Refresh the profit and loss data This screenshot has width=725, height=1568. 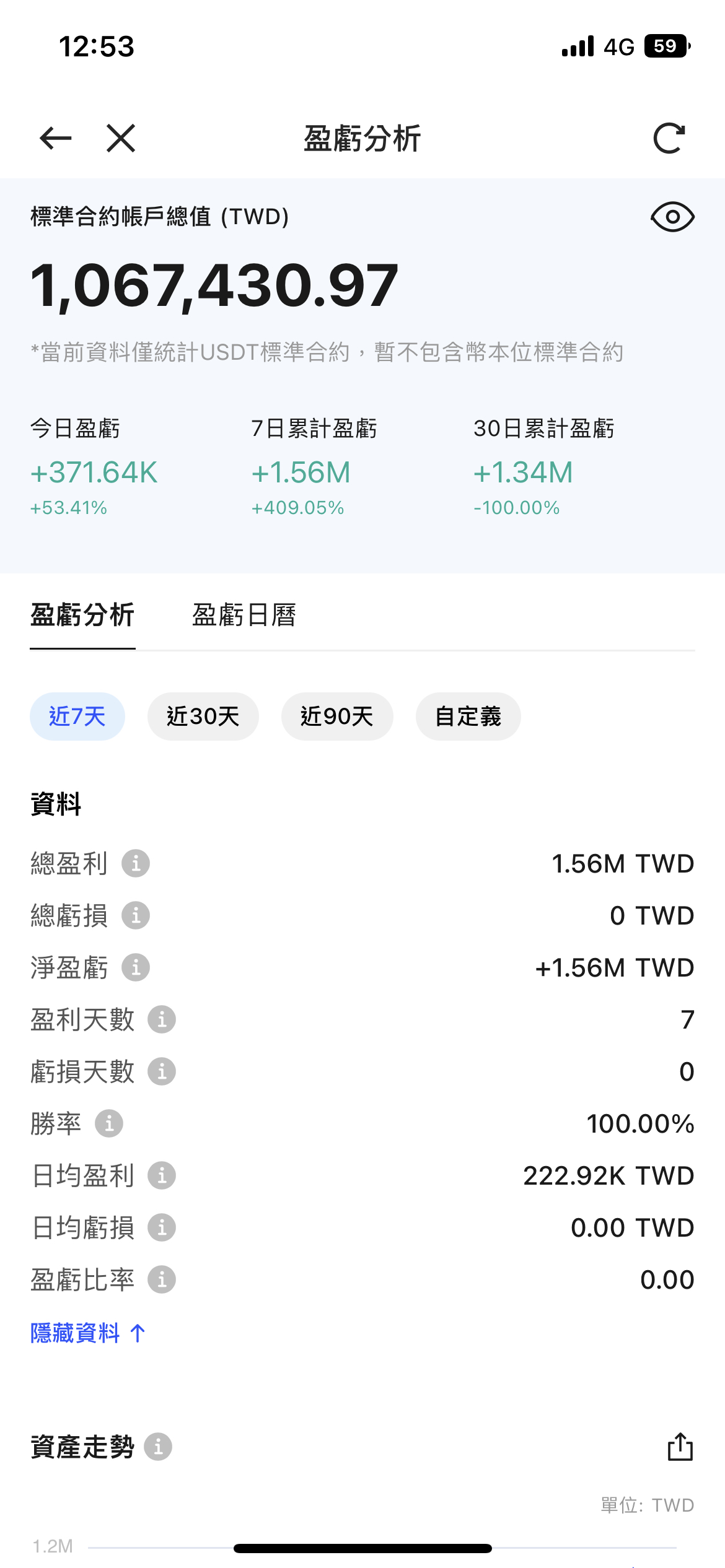pyautogui.click(x=670, y=137)
